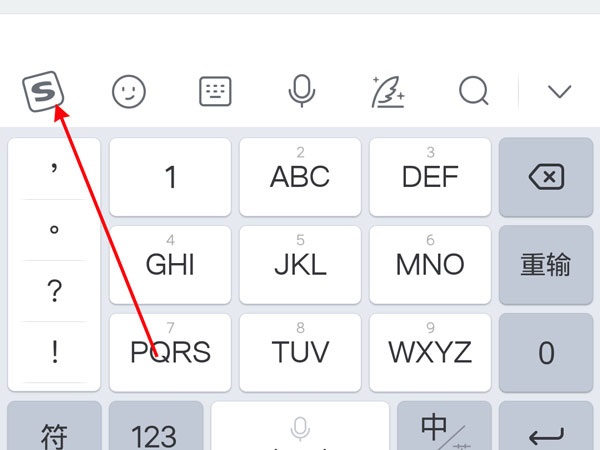Open the emoji panel

click(128, 92)
